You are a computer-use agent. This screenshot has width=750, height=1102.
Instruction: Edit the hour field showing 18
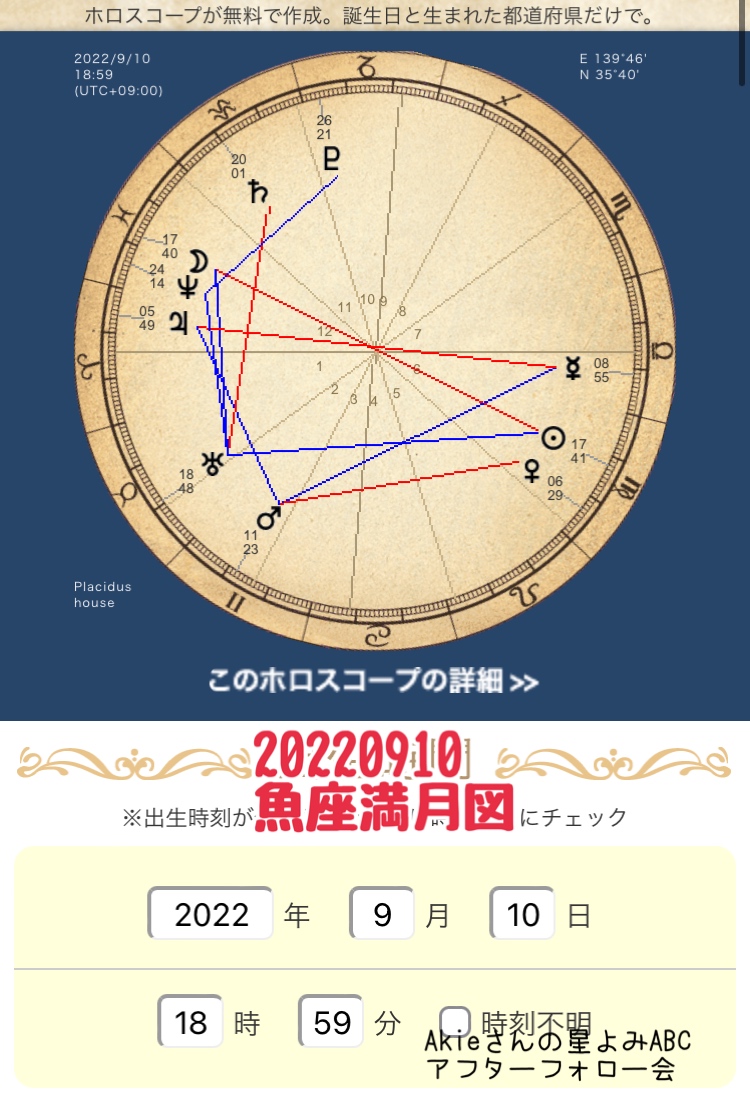[190, 1021]
